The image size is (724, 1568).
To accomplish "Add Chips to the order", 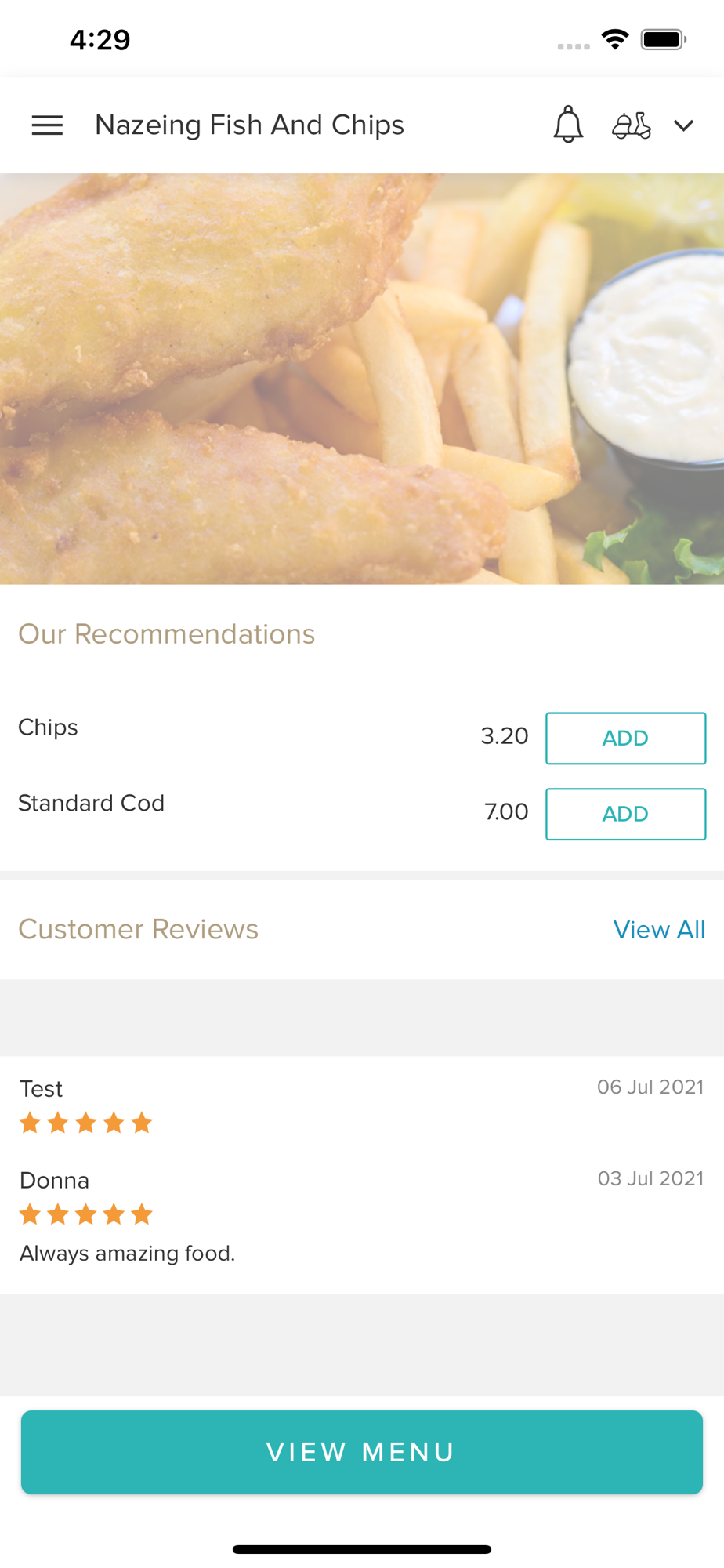I will 625,738.
